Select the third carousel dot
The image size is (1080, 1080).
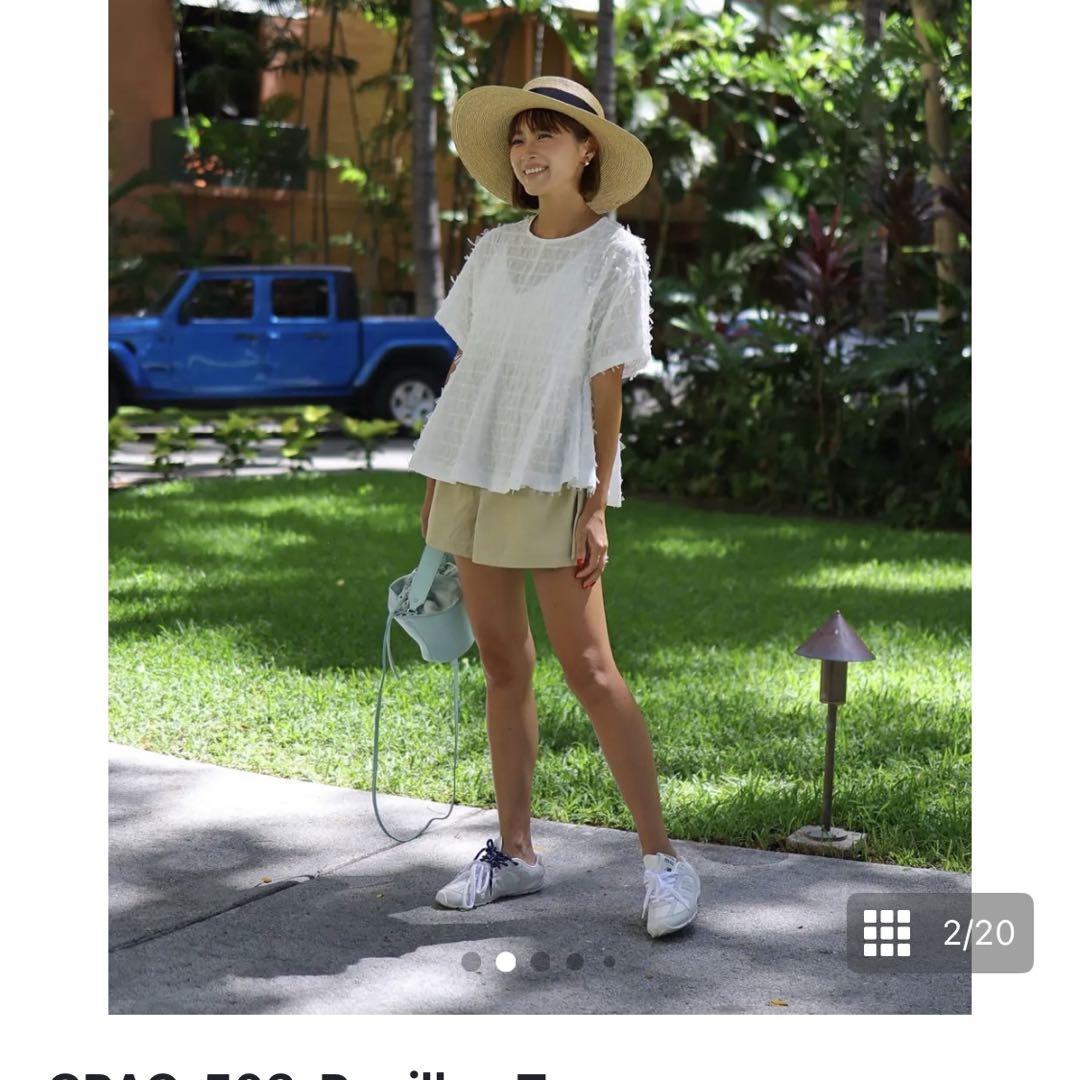pos(540,962)
